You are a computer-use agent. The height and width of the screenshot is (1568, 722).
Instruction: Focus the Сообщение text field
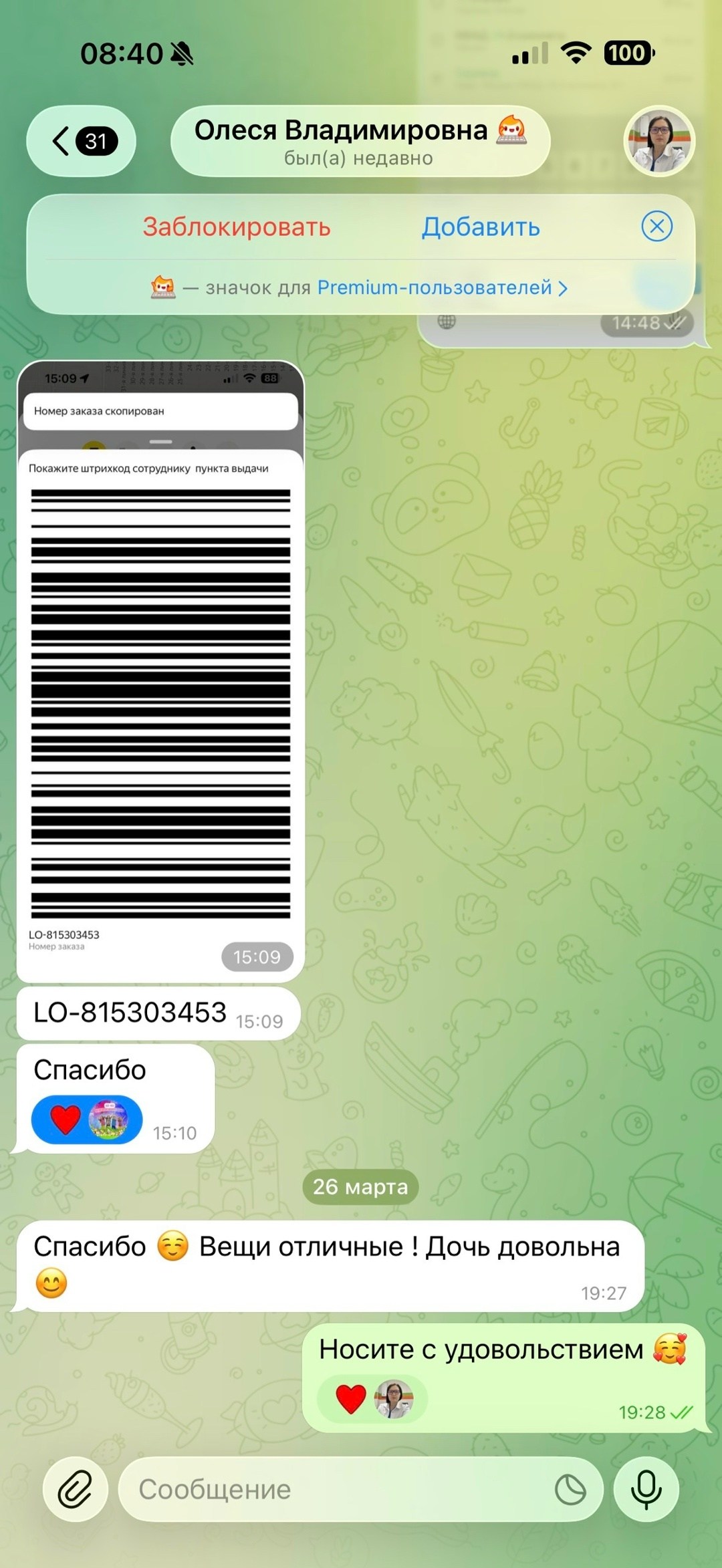click(334, 1489)
